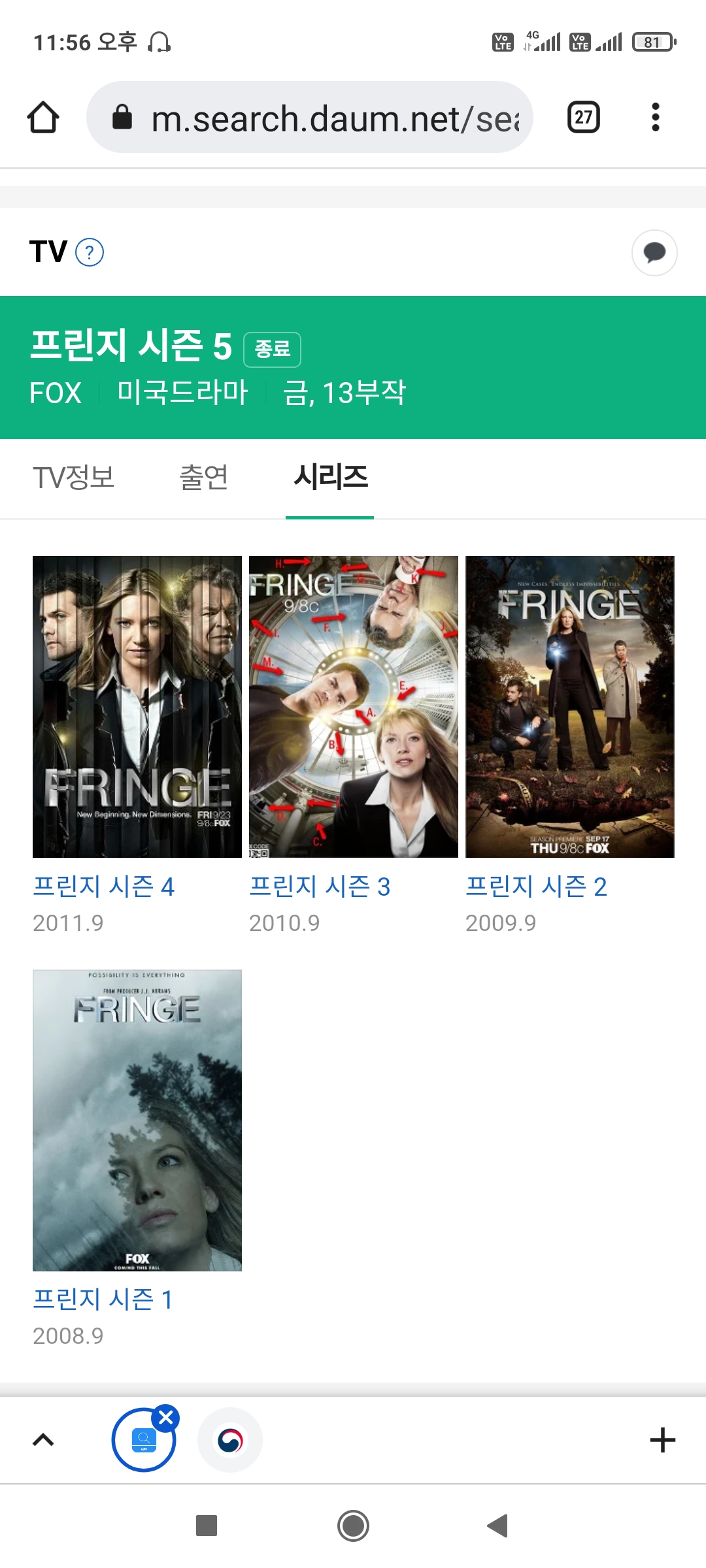This screenshot has width=706, height=1568.
Task: Expand the bottom bar with the up chevron
Action: click(x=43, y=1440)
